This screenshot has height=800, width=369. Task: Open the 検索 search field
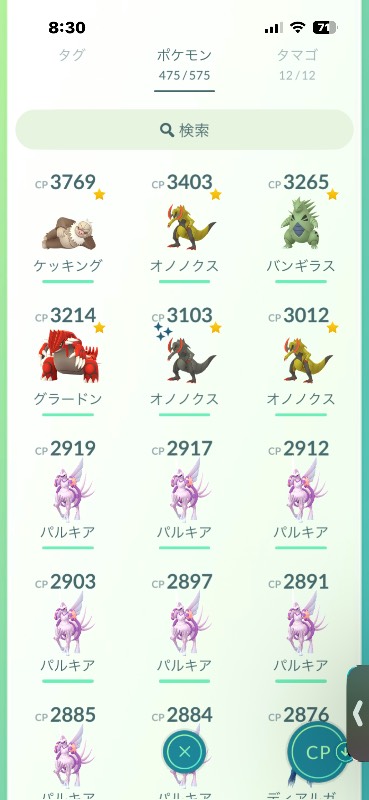tap(184, 130)
